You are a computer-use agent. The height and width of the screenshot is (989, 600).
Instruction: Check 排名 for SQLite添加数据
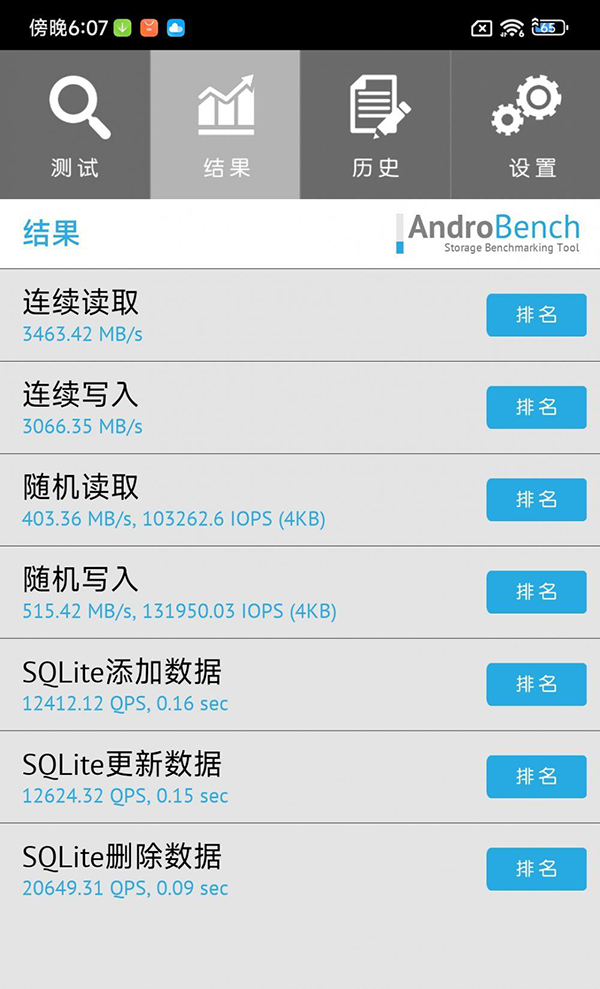[536, 684]
